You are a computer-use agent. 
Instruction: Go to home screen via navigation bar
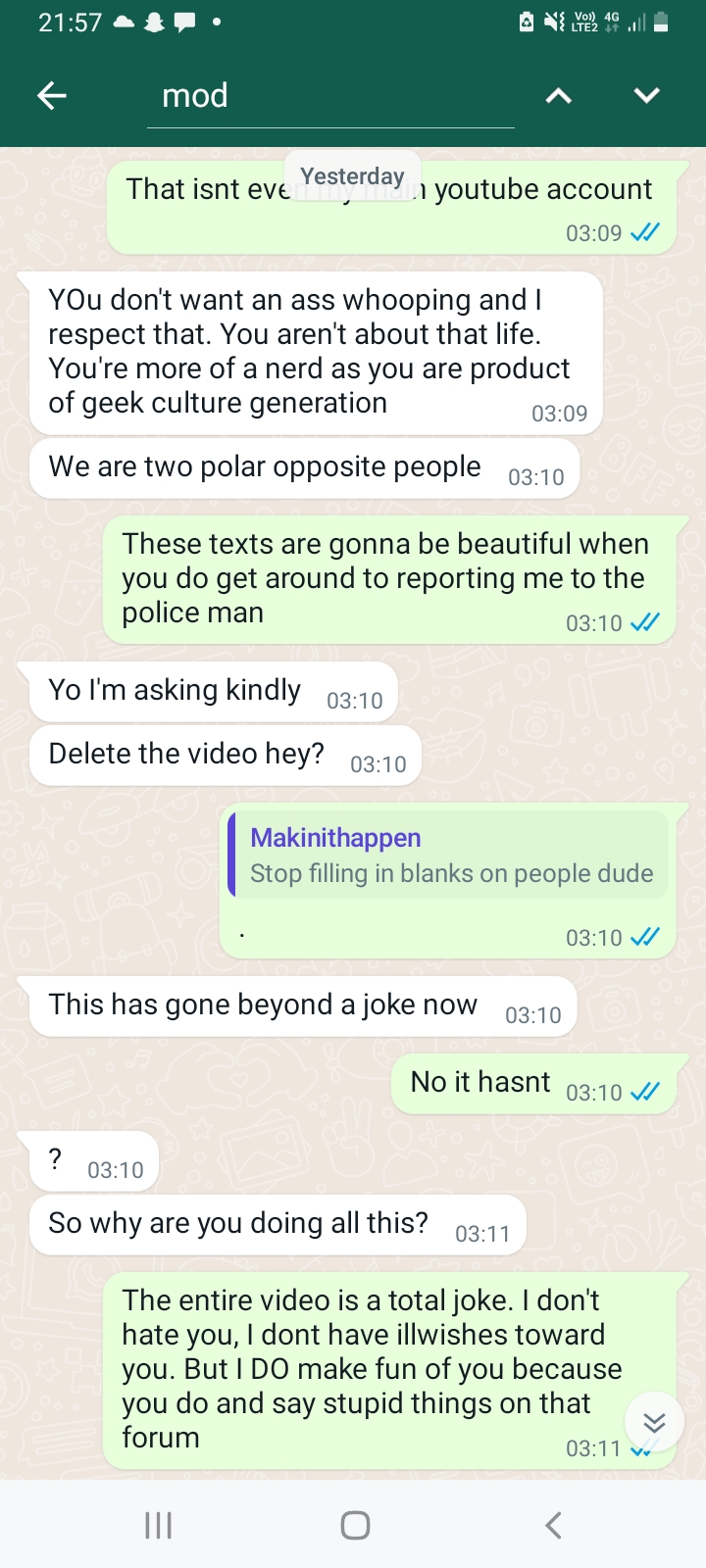pyautogui.click(x=355, y=1525)
